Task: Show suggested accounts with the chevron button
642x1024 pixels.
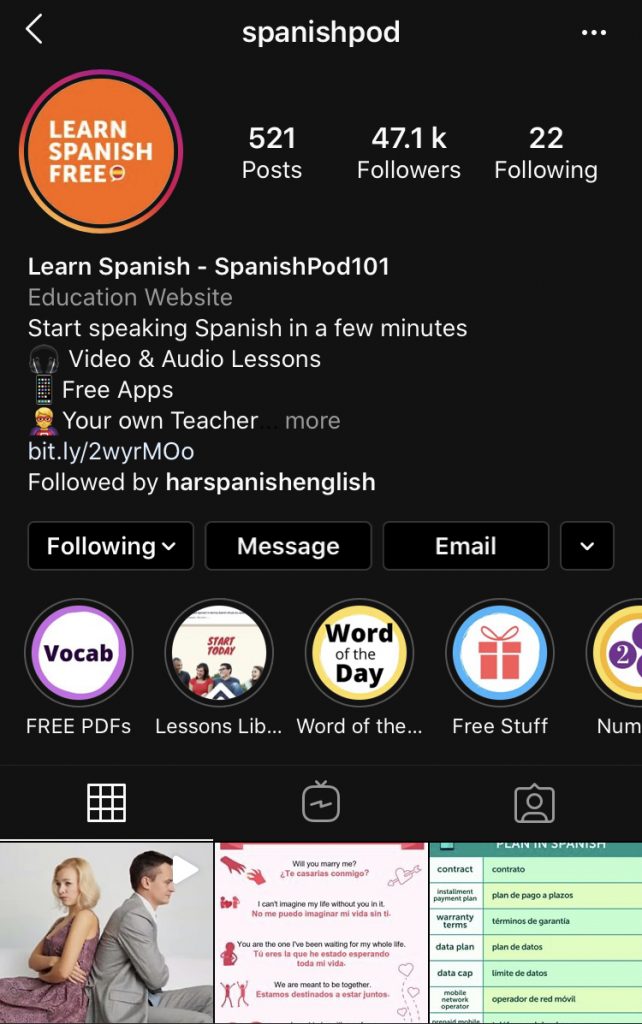Action: pyautogui.click(x=587, y=546)
